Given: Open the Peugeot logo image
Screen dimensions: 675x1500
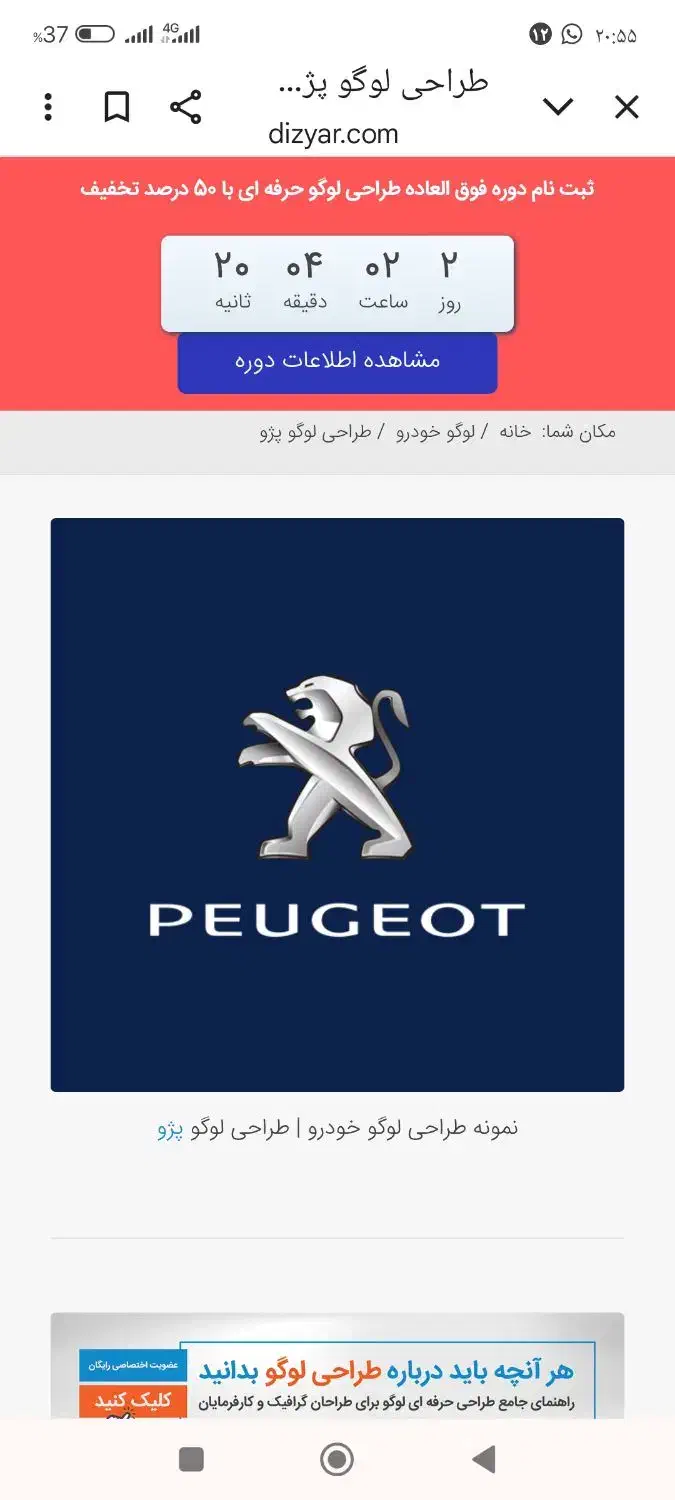Looking at the screenshot, I should pos(337,804).
